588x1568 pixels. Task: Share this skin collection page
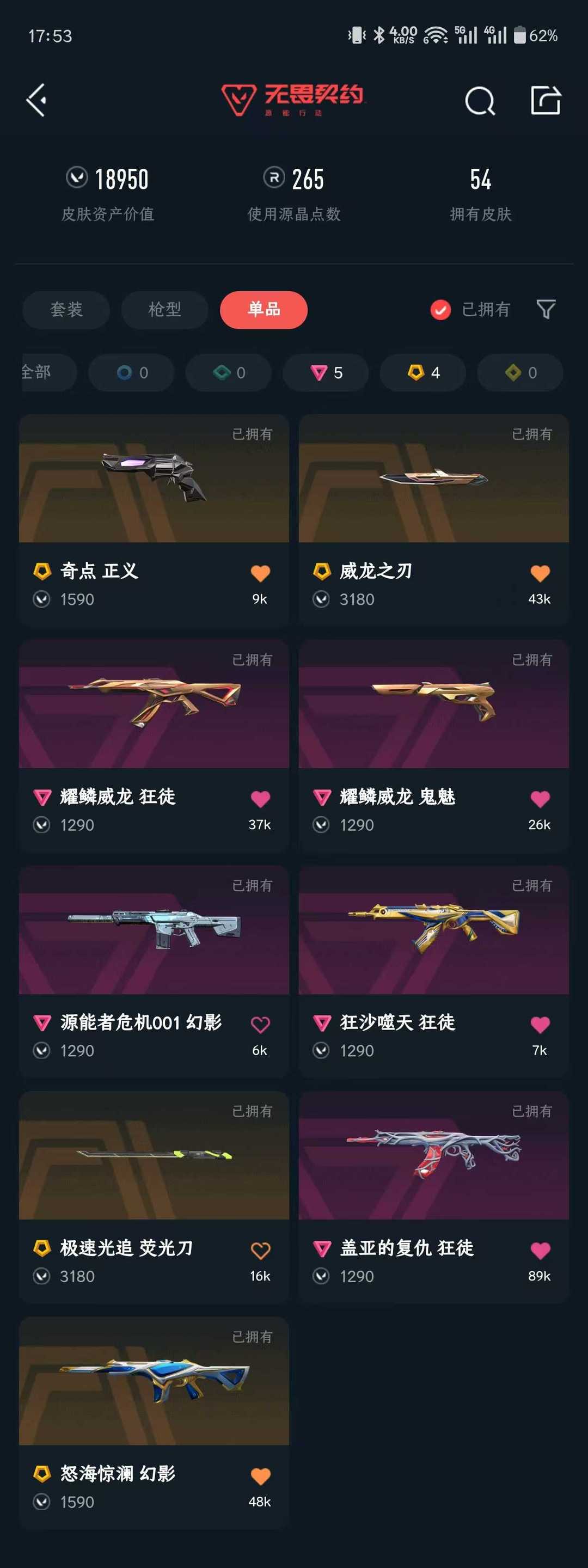[546, 100]
